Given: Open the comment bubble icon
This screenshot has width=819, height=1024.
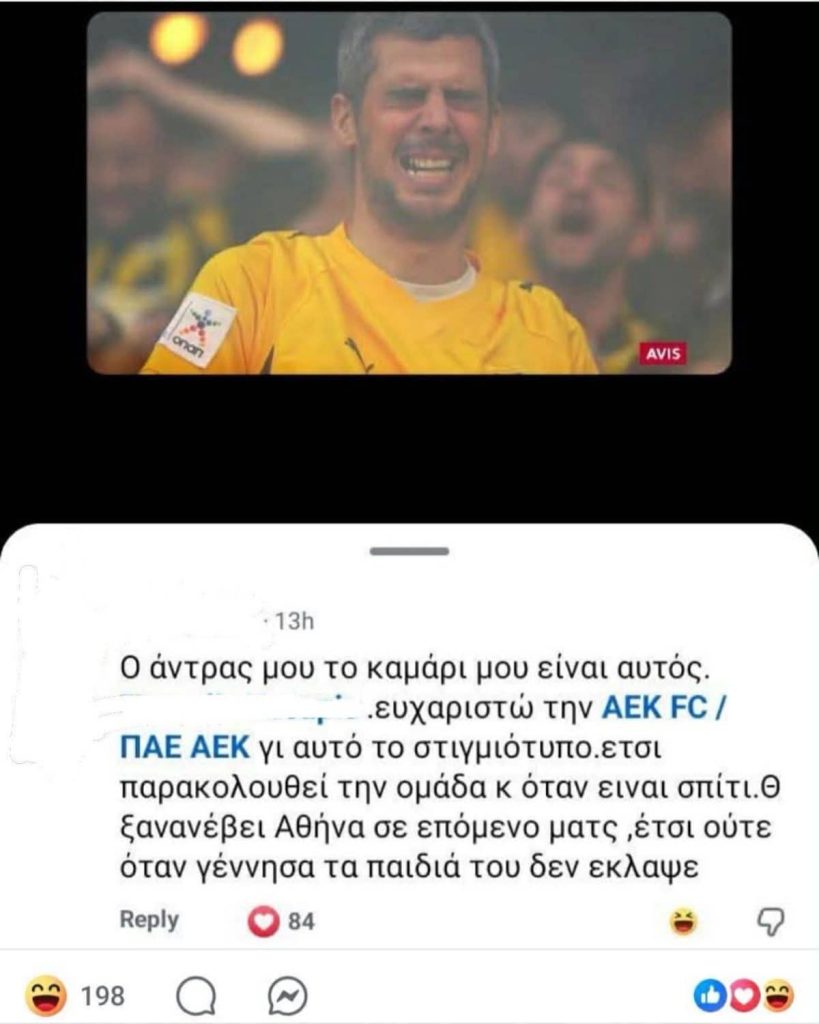Looking at the screenshot, I should (x=196, y=996).
